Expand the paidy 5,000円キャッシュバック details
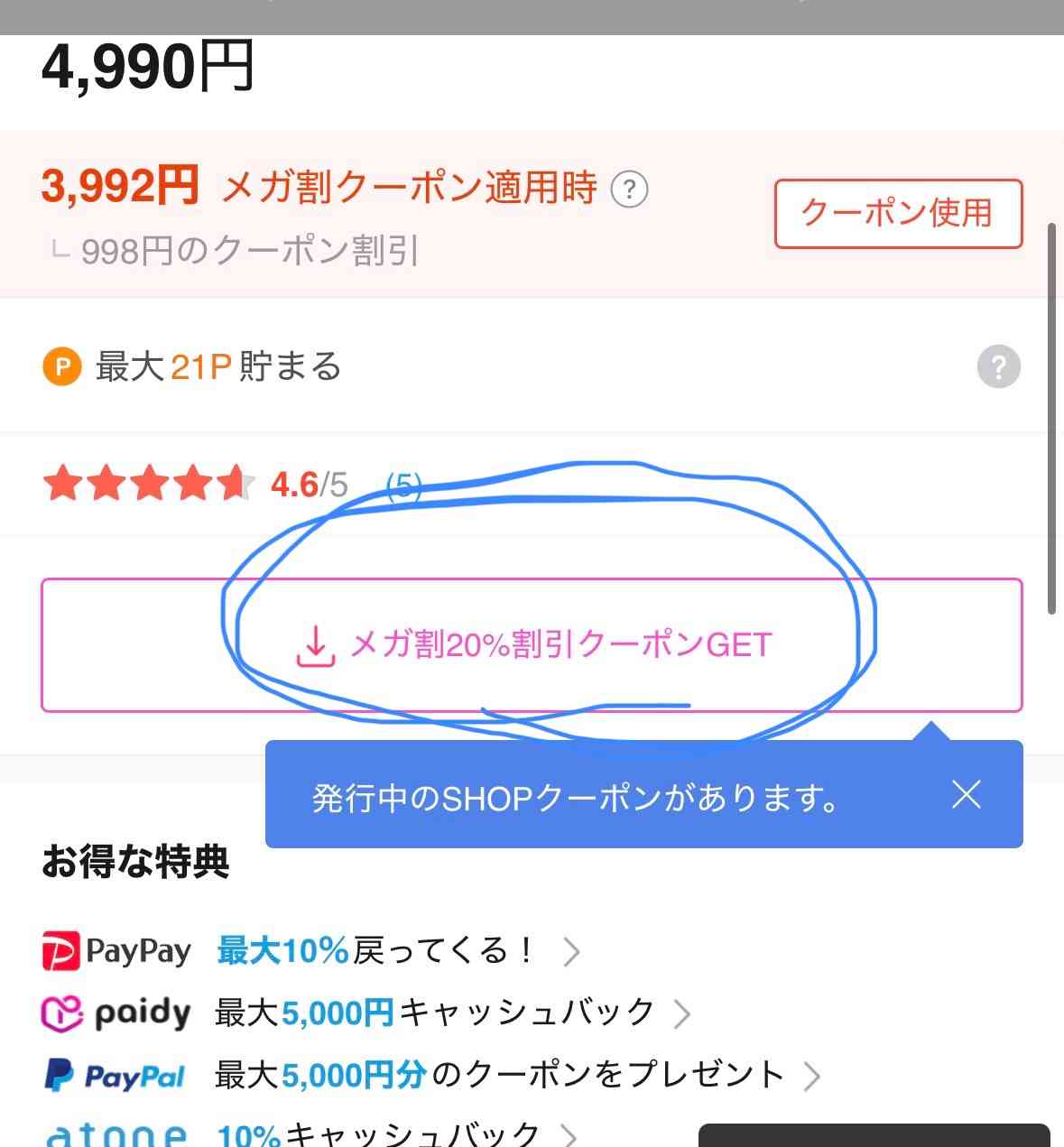This screenshot has width=1064, height=1147. pyautogui.click(x=684, y=1013)
